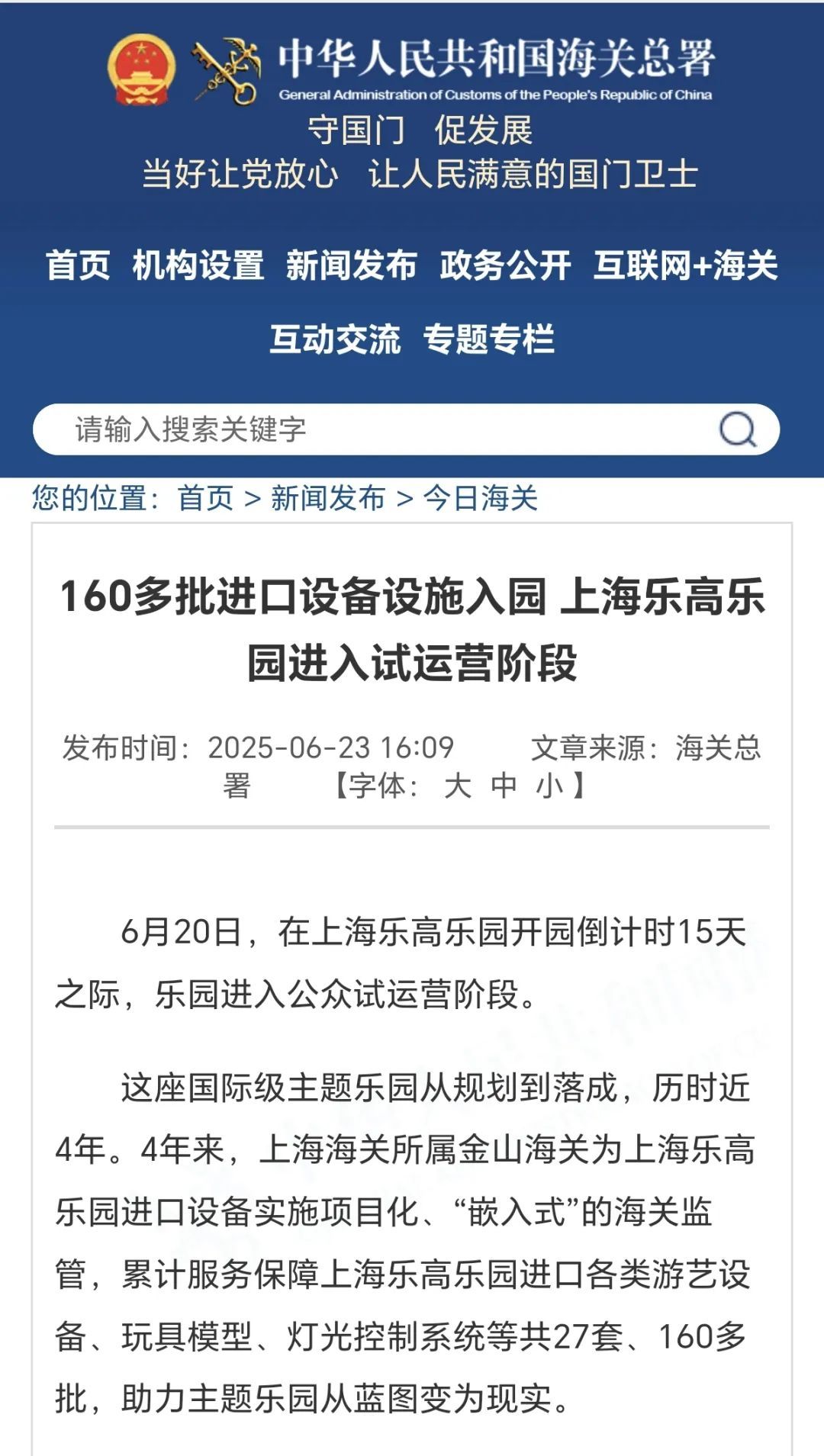Switch to 政务公开 section
Viewport: 824px width, 1456px height.
pyautogui.click(x=505, y=265)
